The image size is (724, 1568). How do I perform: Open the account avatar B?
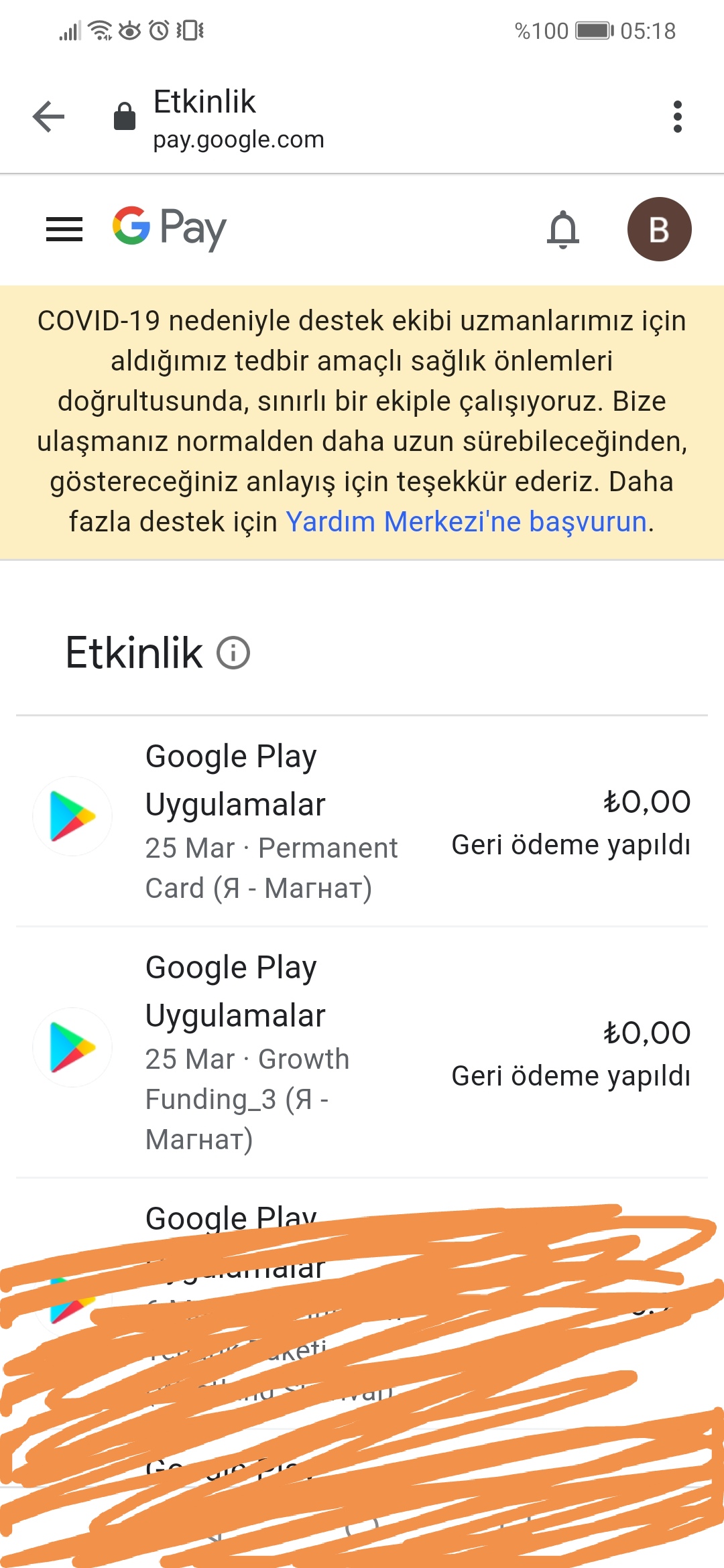[659, 229]
